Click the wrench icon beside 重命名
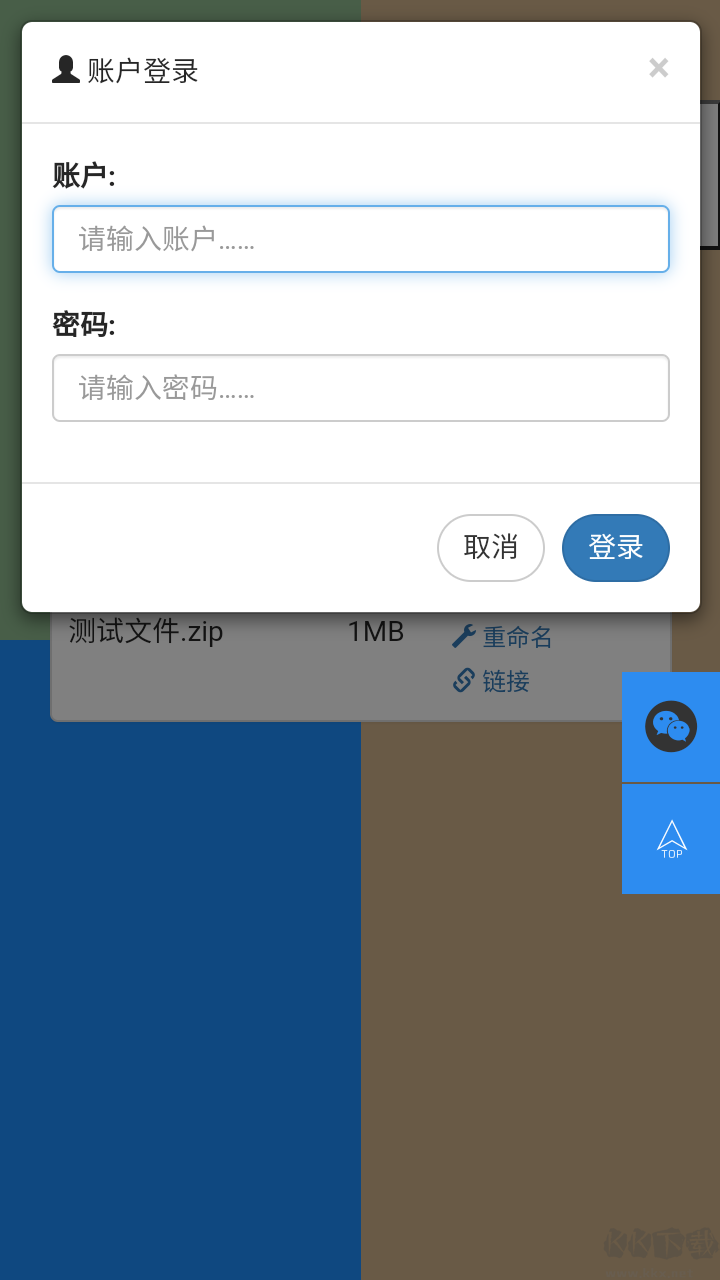720x1280 pixels. click(463, 634)
